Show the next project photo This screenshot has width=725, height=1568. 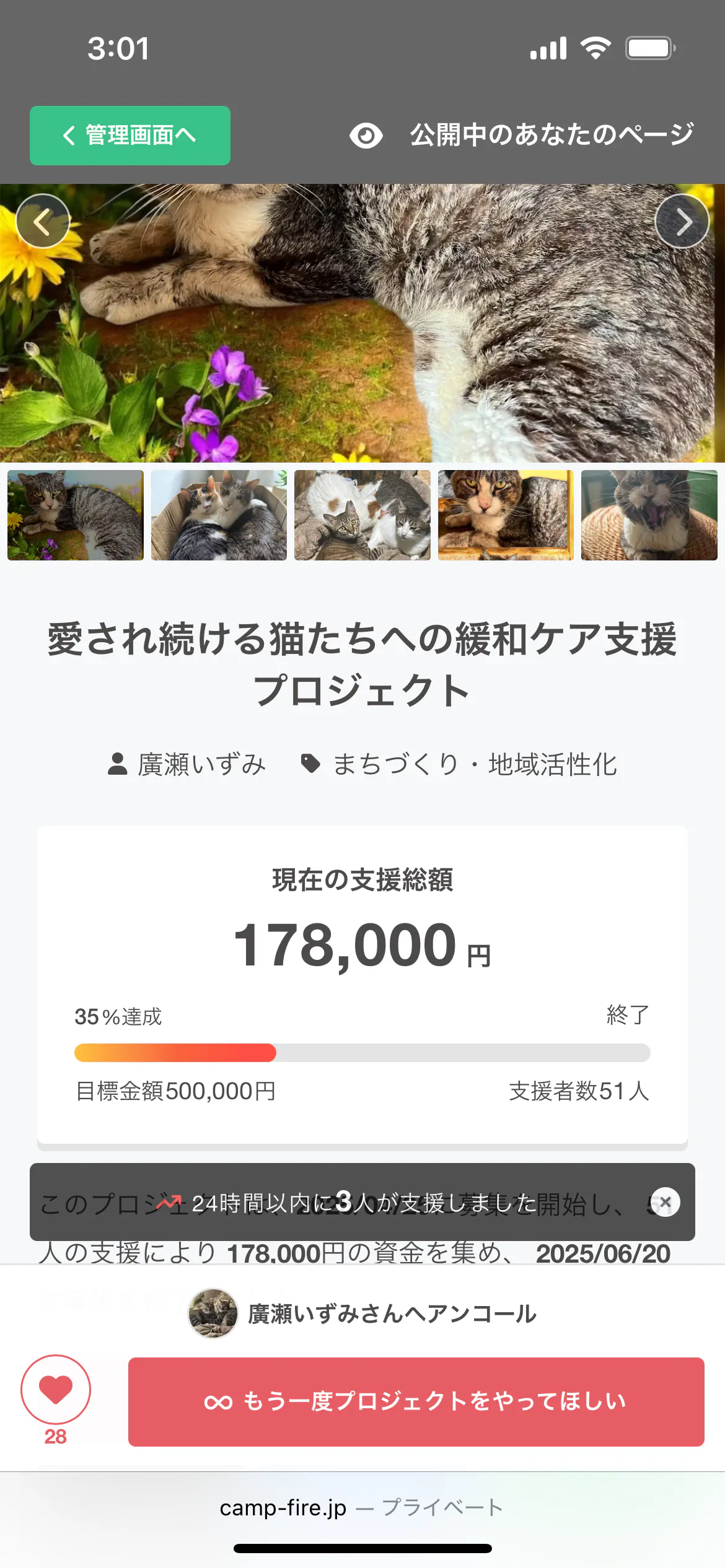pyautogui.click(x=682, y=221)
